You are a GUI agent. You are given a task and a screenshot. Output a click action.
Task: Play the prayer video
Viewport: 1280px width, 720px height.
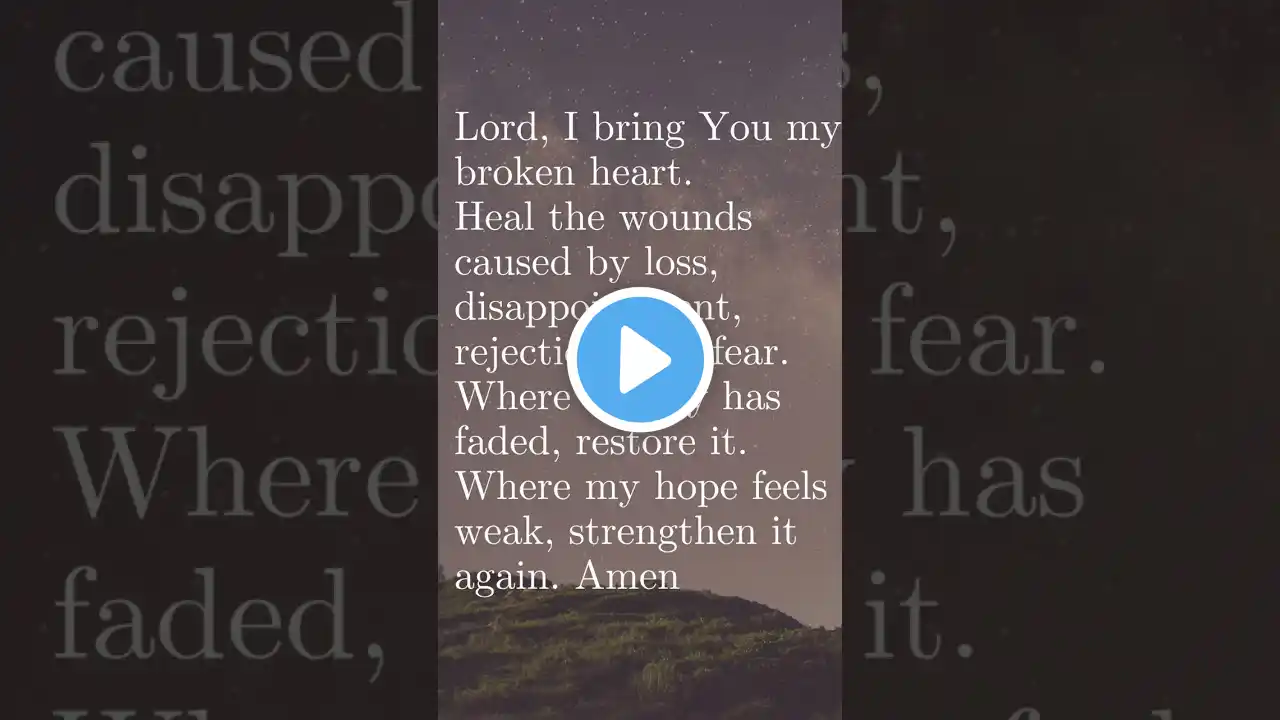tap(640, 360)
